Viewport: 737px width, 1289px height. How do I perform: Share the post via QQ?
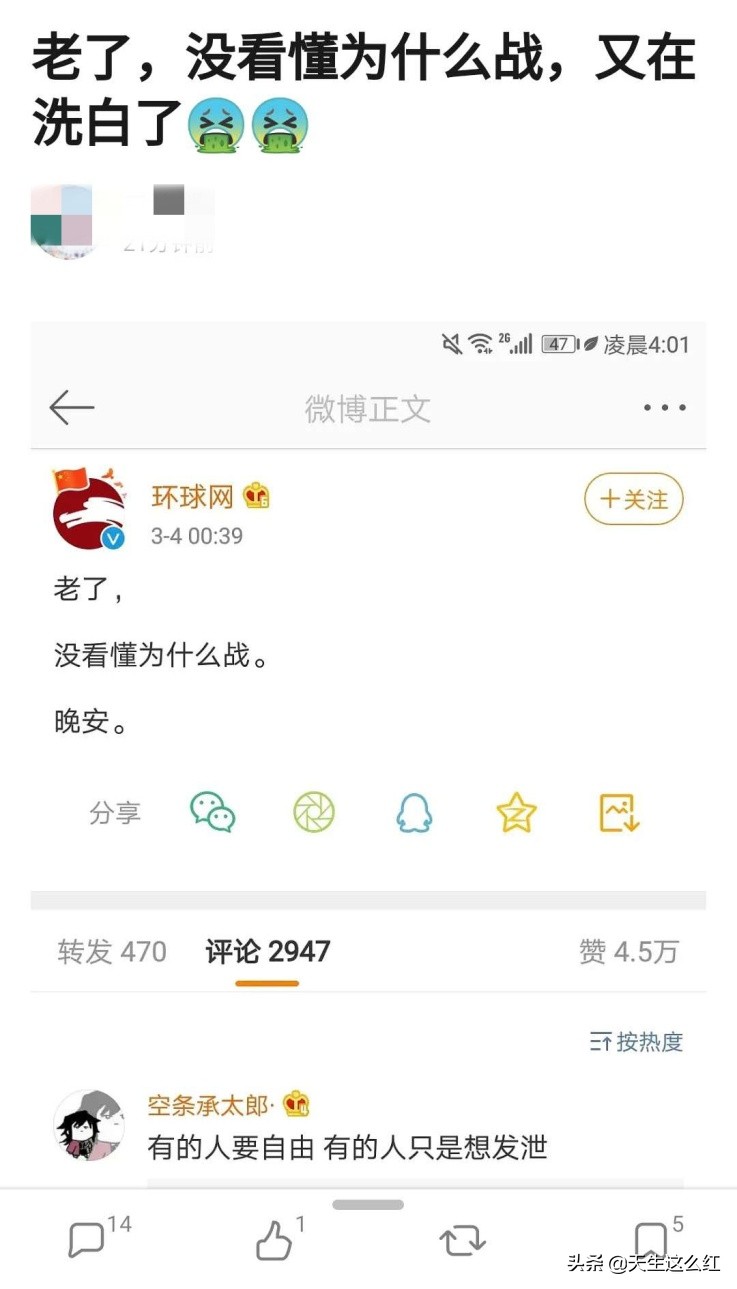tap(413, 813)
